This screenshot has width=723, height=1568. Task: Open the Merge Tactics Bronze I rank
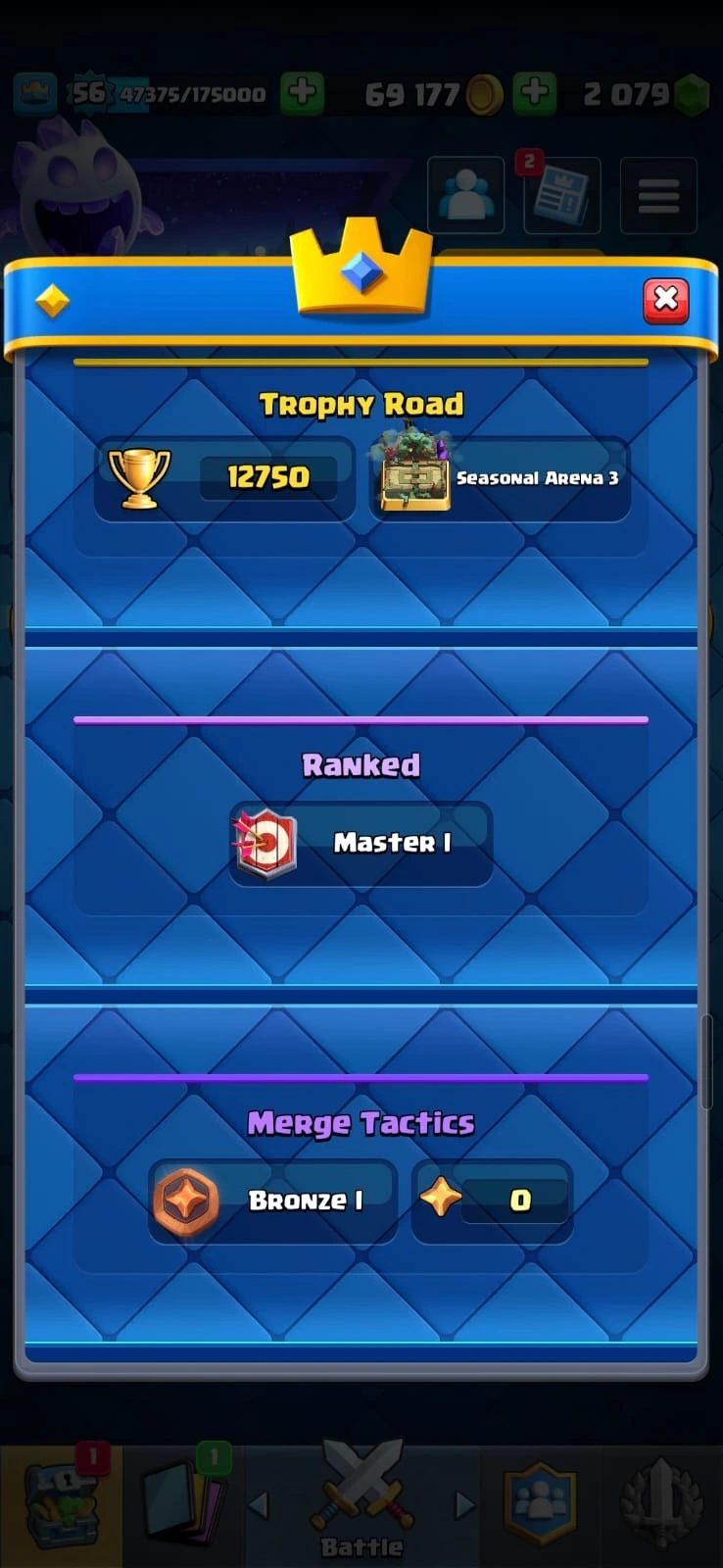(x=272, y=1200)
